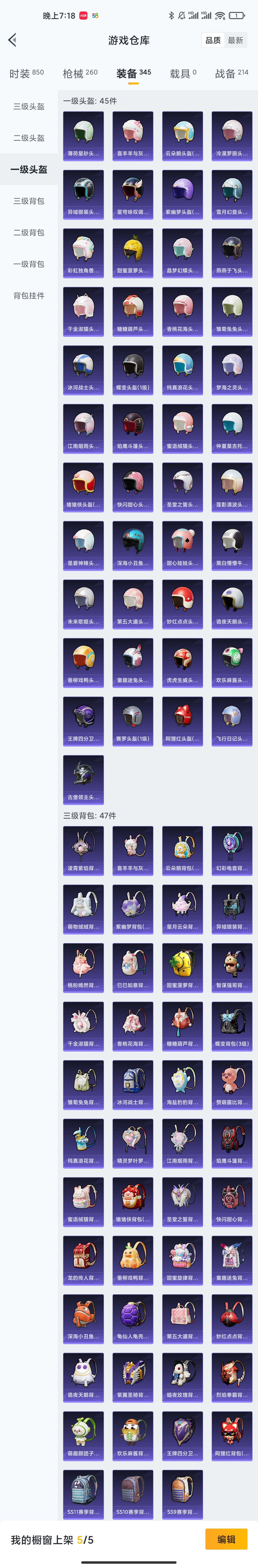Open the 三级背包 category
The height and width of the screenshot is (1568, 258).
point(29,201)
